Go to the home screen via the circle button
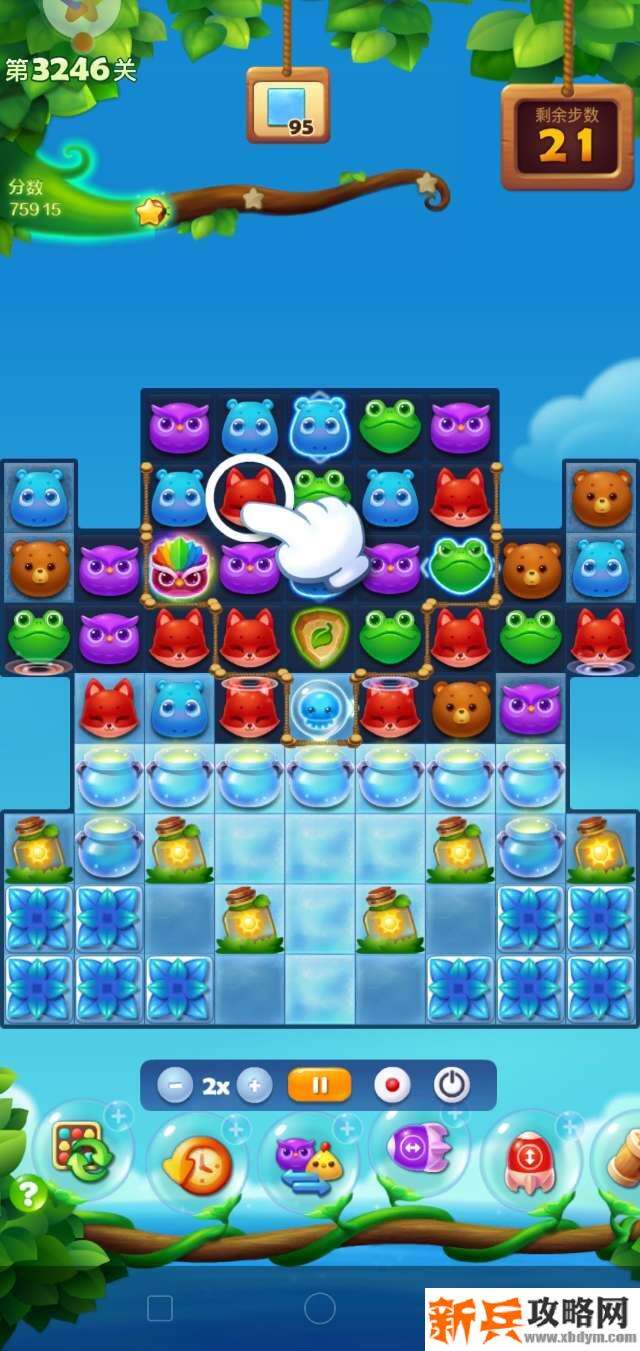Viewport: 640px width, 1351px height. point(320,1308)
